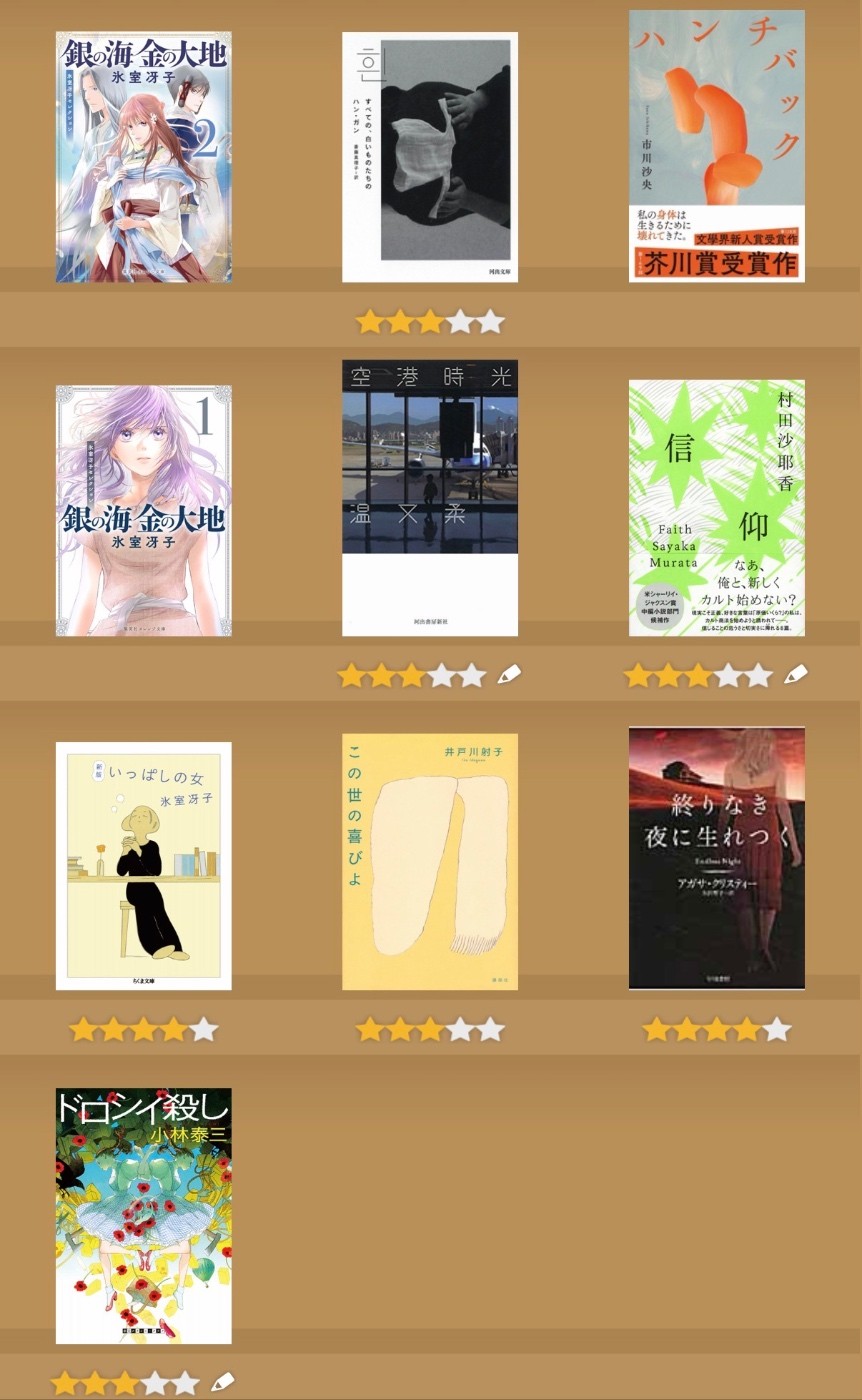Viewport: 862px width, 1400px height.
Task: Select the 空港時光 book cover
Action: click(430, 498)
